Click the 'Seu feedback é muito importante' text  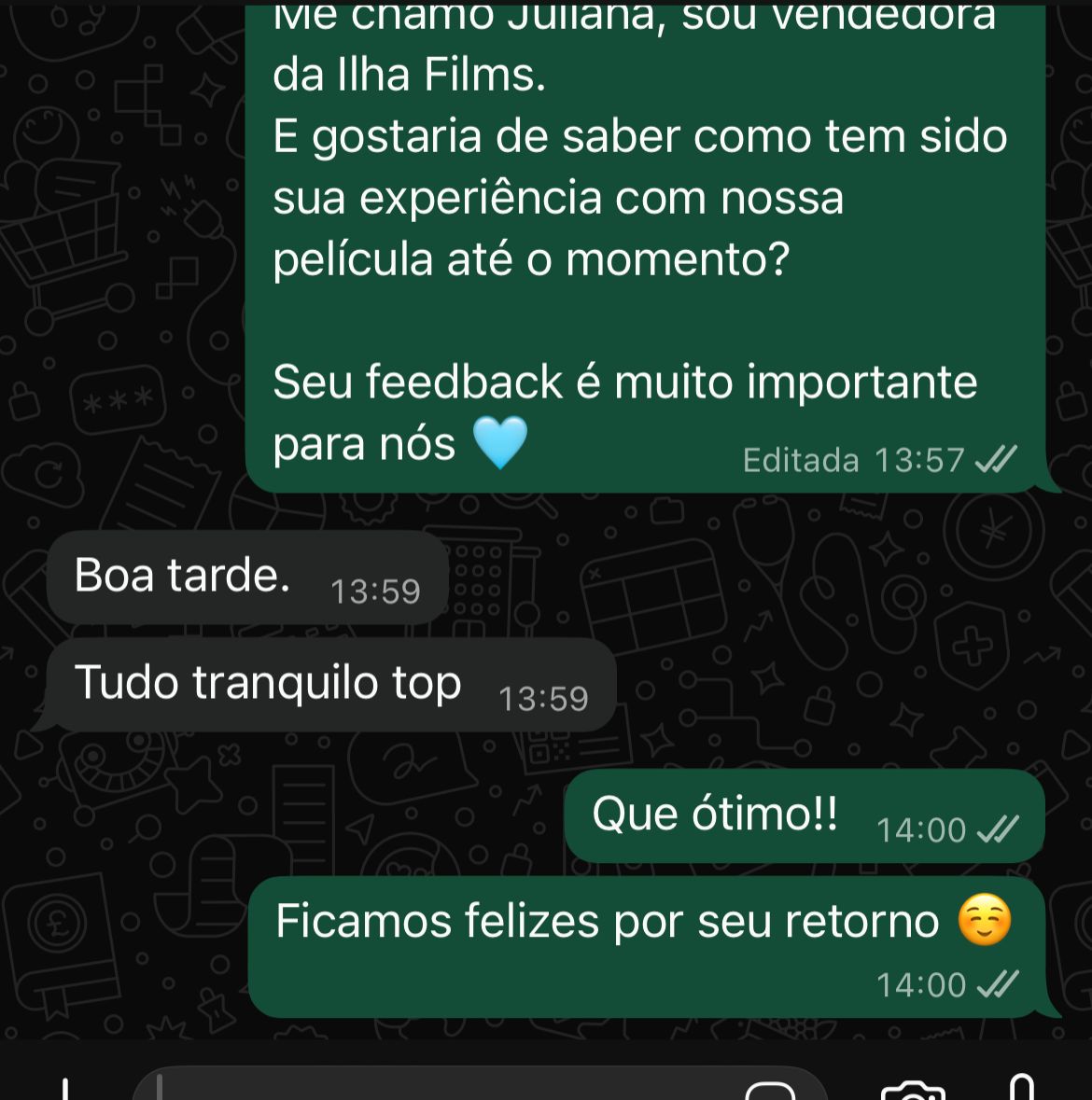(623, 381)
